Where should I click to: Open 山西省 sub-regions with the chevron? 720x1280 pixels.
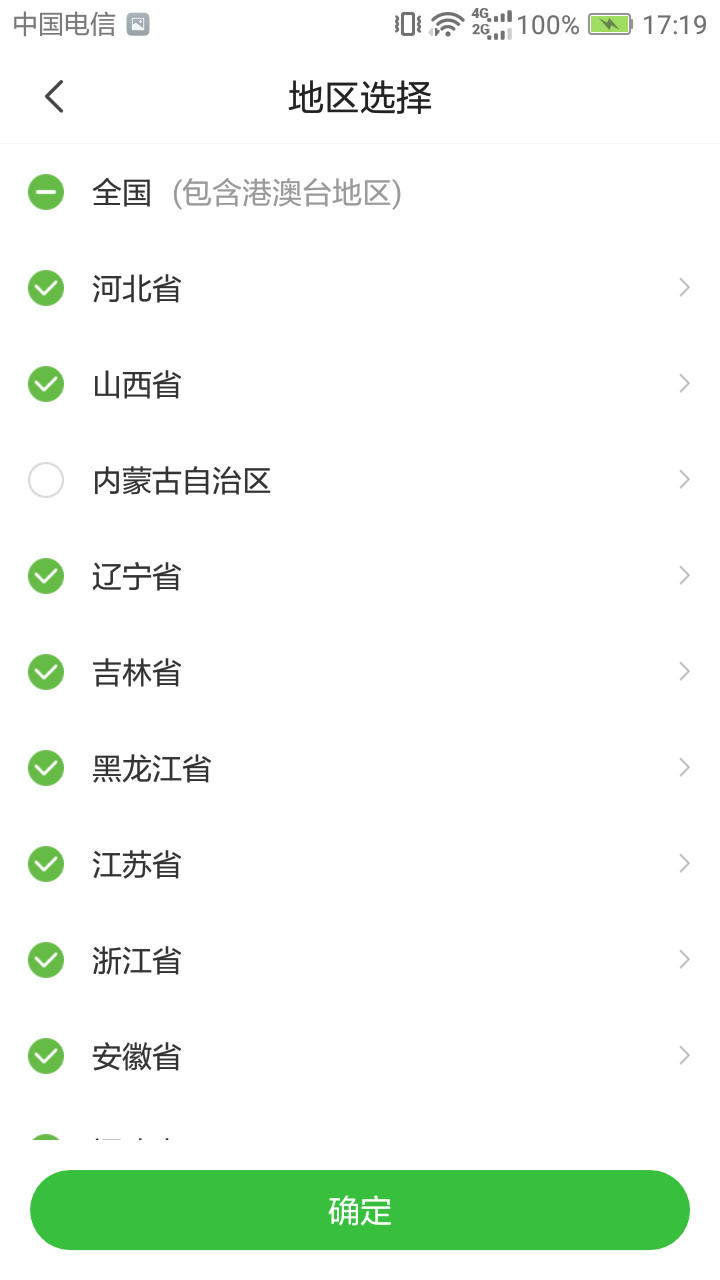(x=685, y=384)
